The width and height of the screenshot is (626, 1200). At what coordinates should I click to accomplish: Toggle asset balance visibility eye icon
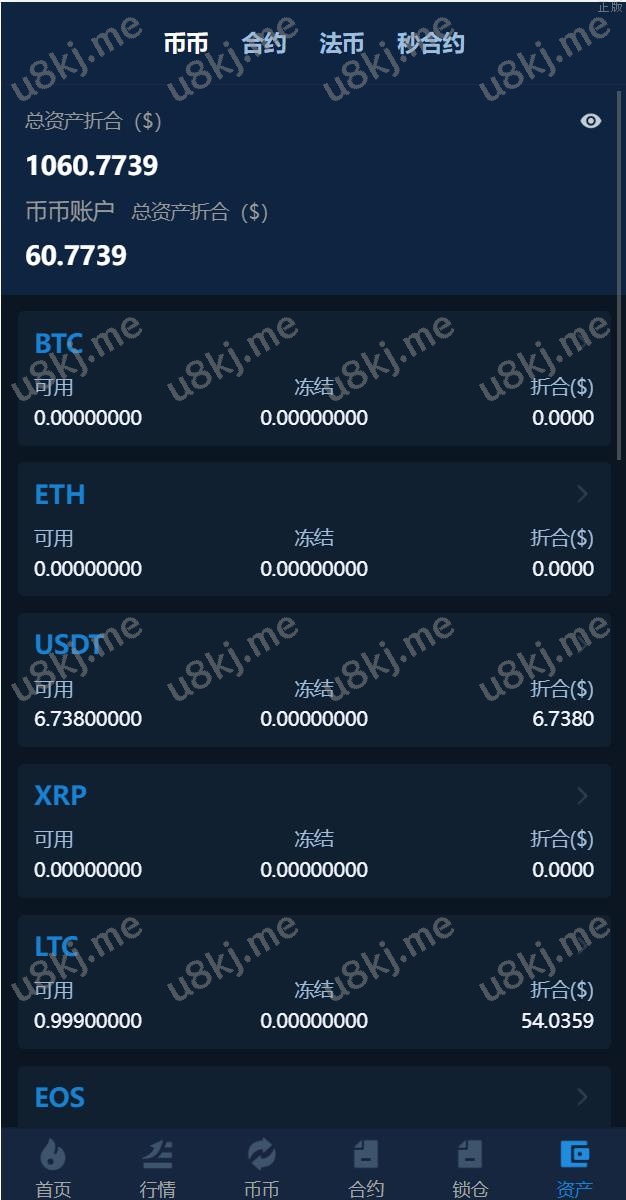point(591,121)
